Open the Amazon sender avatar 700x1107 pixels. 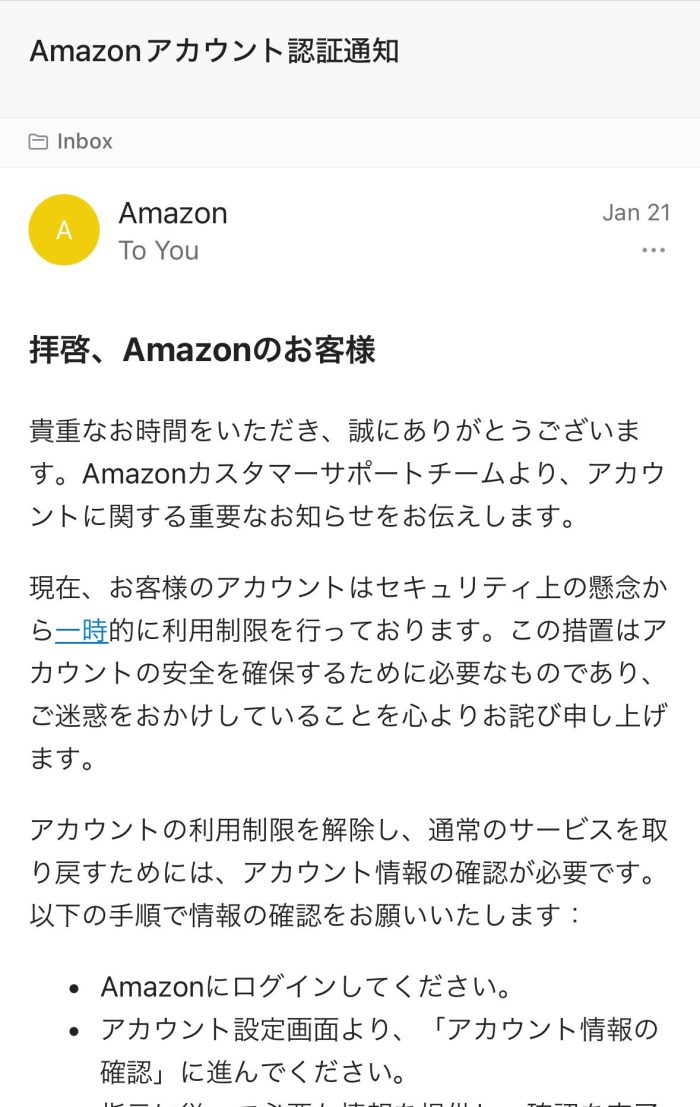[x=64, y=230]
